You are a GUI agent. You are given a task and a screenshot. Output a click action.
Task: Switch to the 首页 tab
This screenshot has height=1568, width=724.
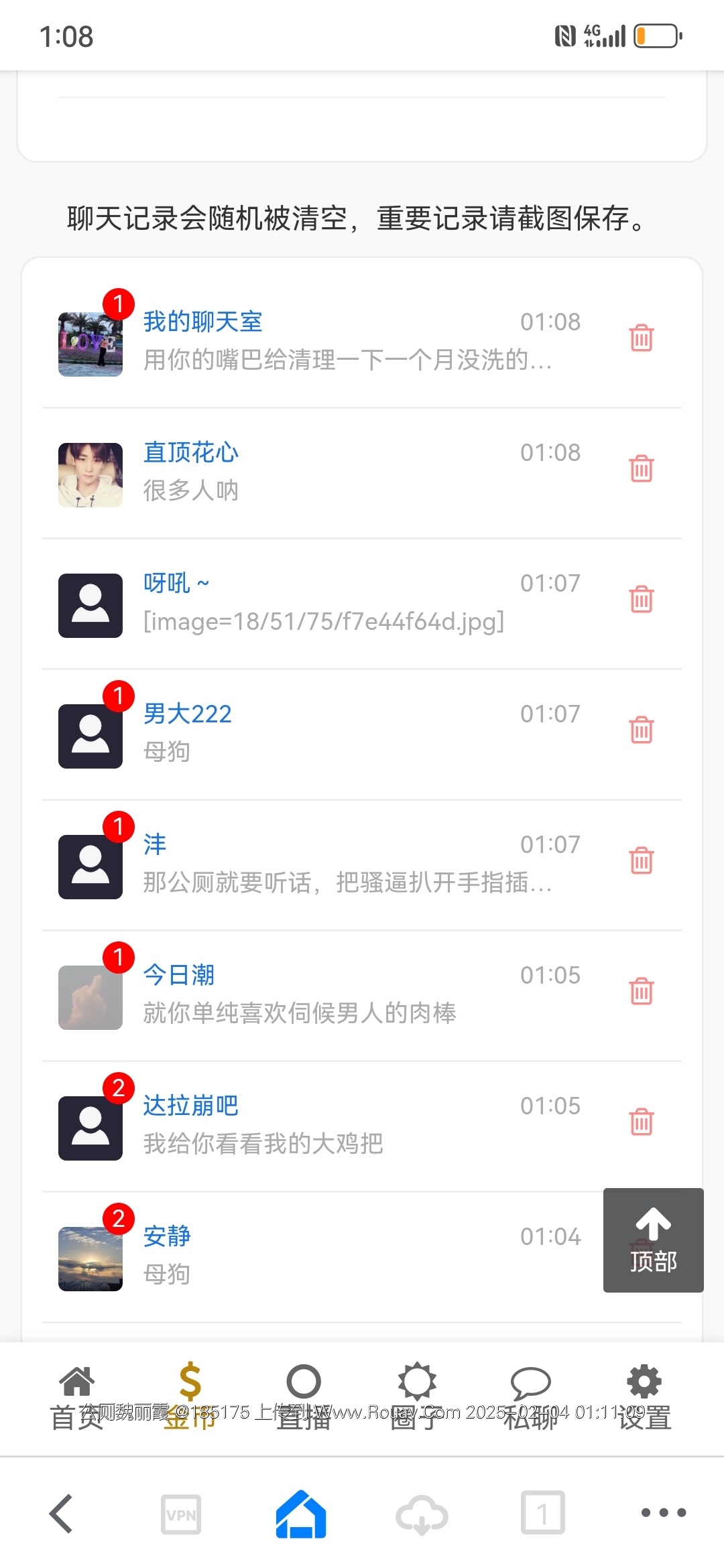[x=77, y=1396]
